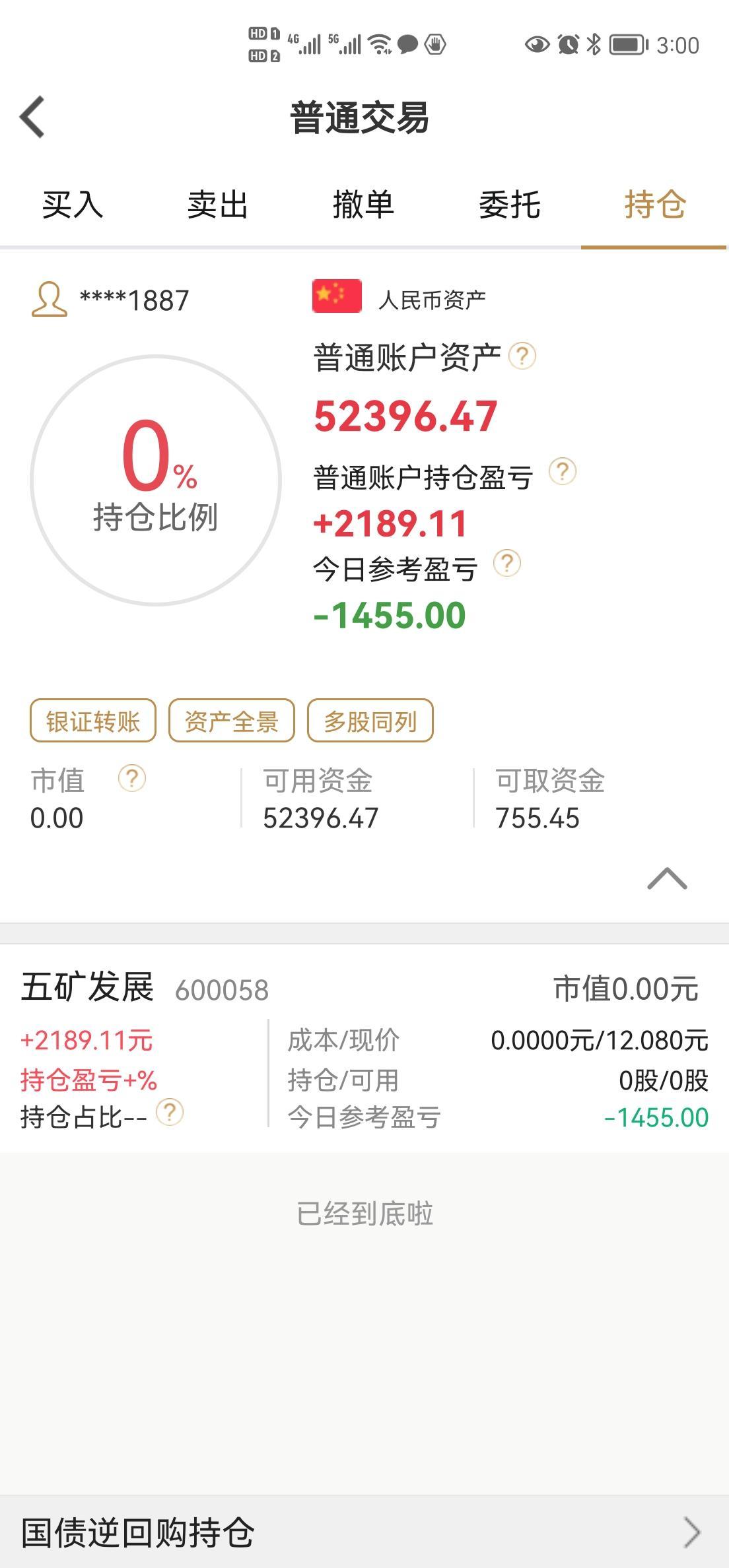The height and width of the screenshot is (1568, 729).
Task: Open the 五矿发展 600058 holding
Action: (x=364, y=1049)
